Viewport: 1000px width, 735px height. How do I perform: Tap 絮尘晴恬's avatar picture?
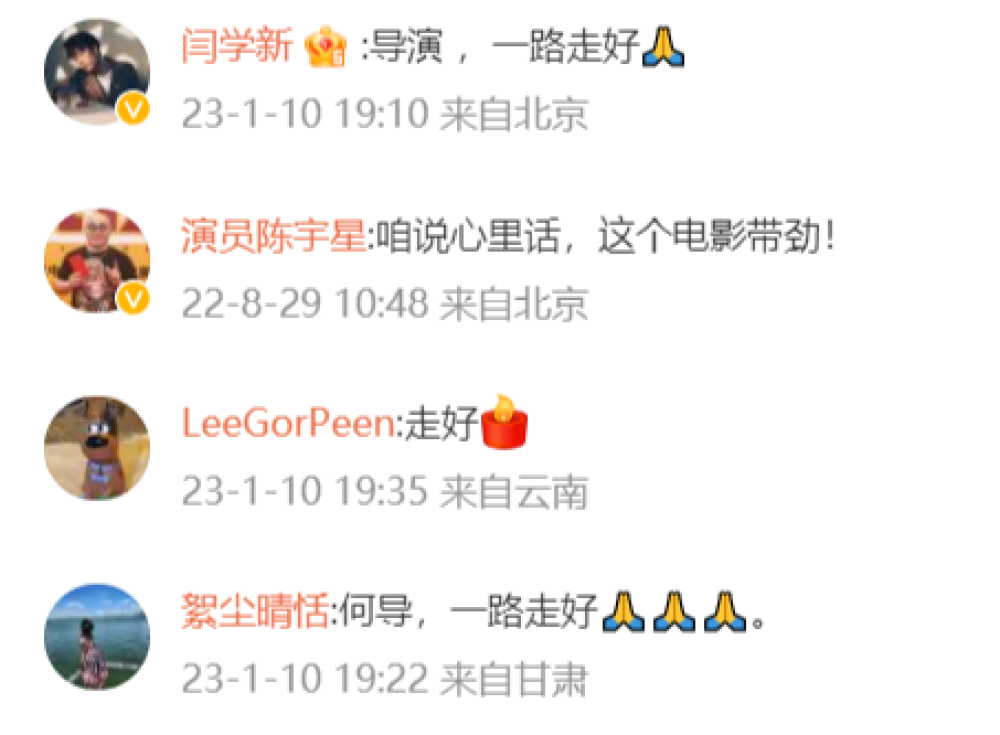tap(96, 636)
